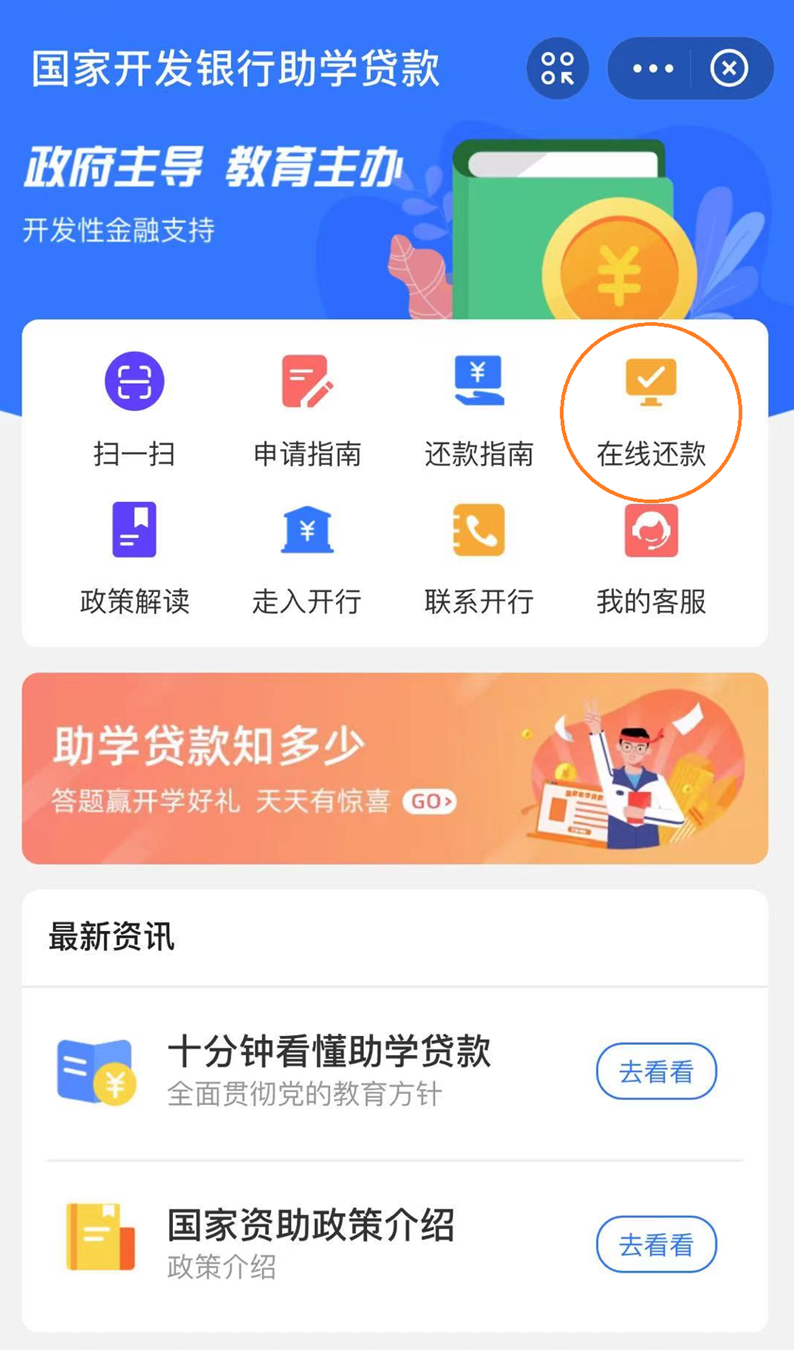Open the 助学贷款知多少 quiz banner
The image size is (794, 1350).
click(x=395, y=768)
